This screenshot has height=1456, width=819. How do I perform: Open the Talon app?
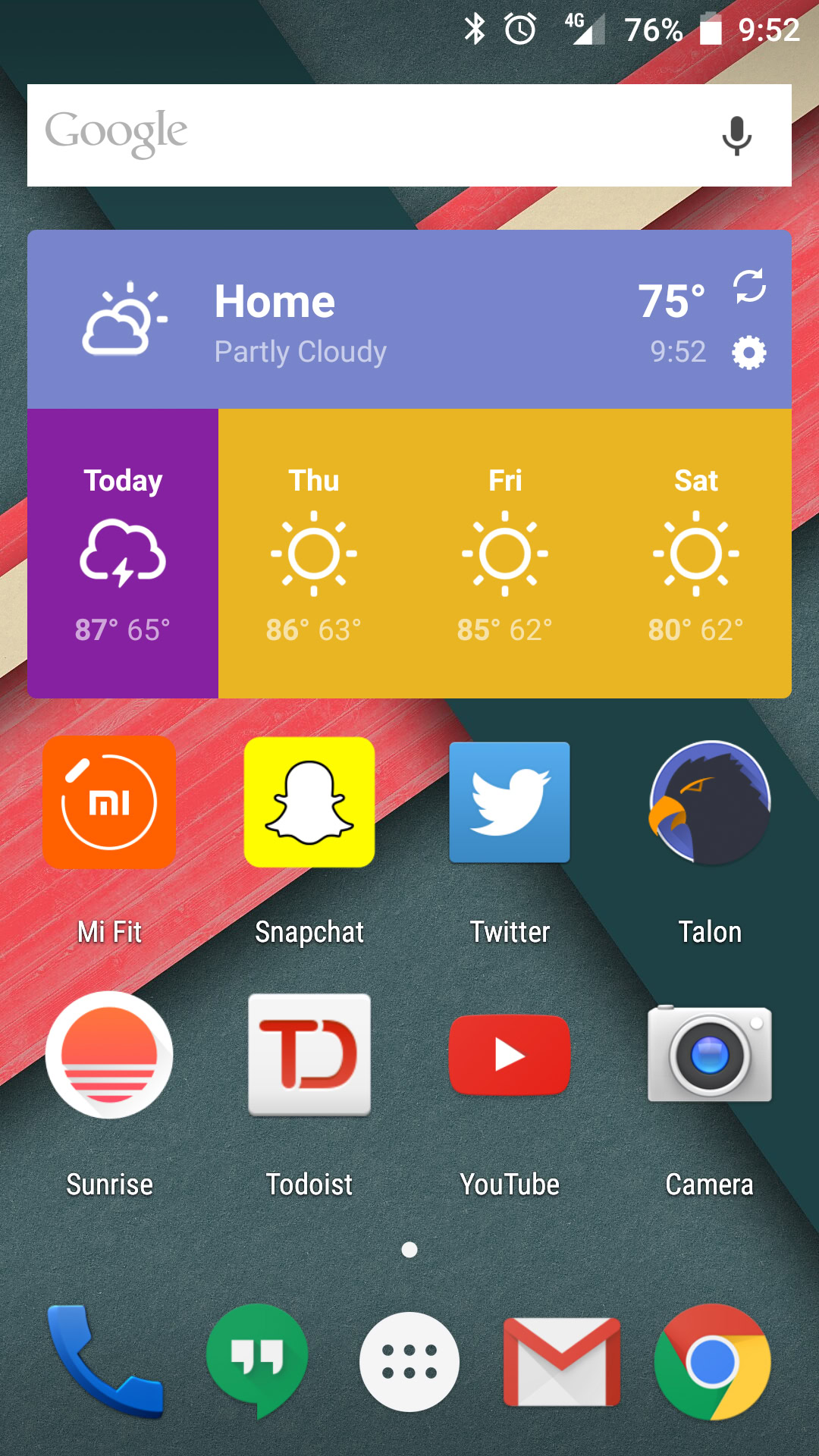coord(710,802)
